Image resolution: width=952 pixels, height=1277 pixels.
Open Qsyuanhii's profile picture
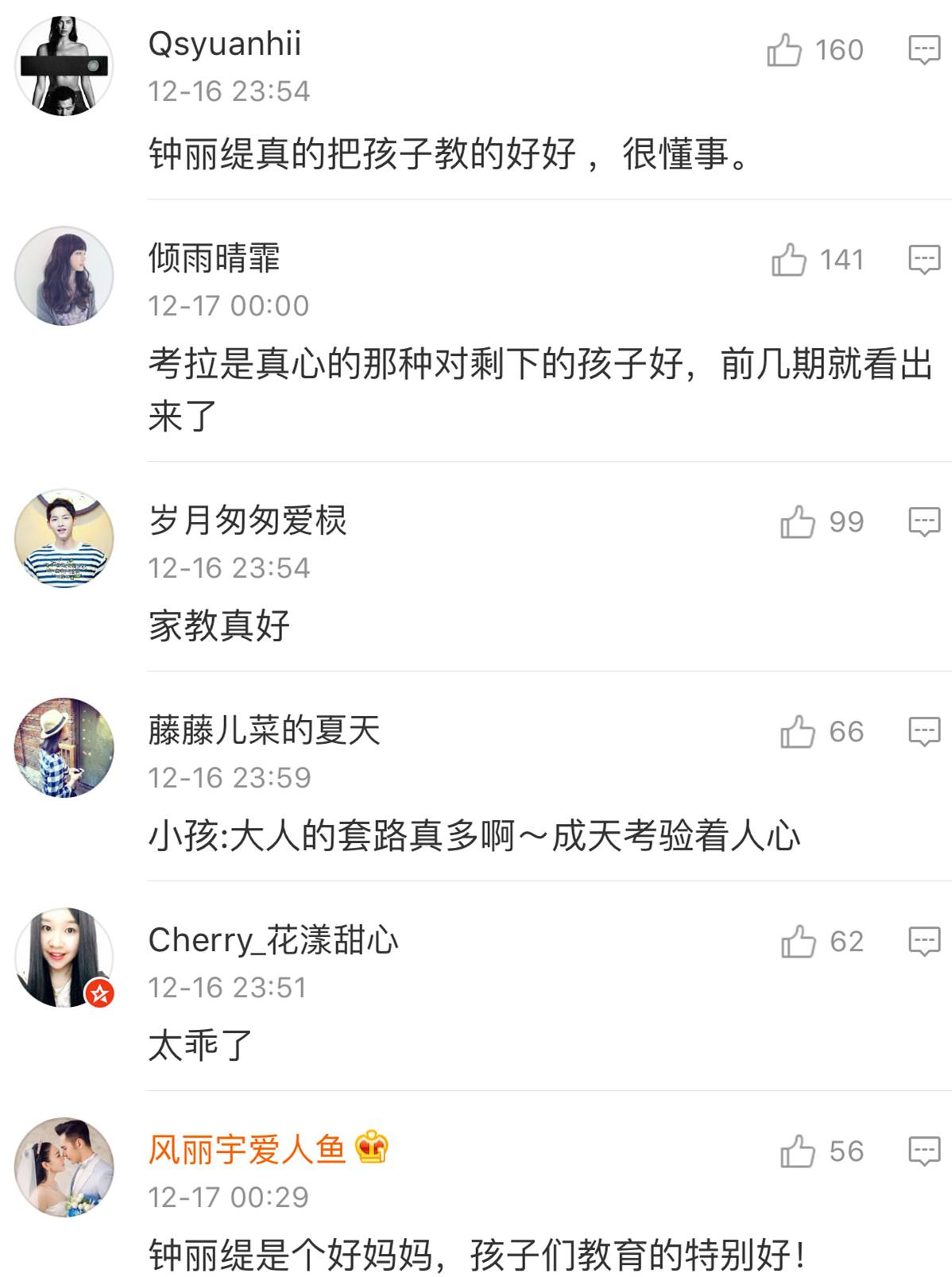[x=64, y=65]
